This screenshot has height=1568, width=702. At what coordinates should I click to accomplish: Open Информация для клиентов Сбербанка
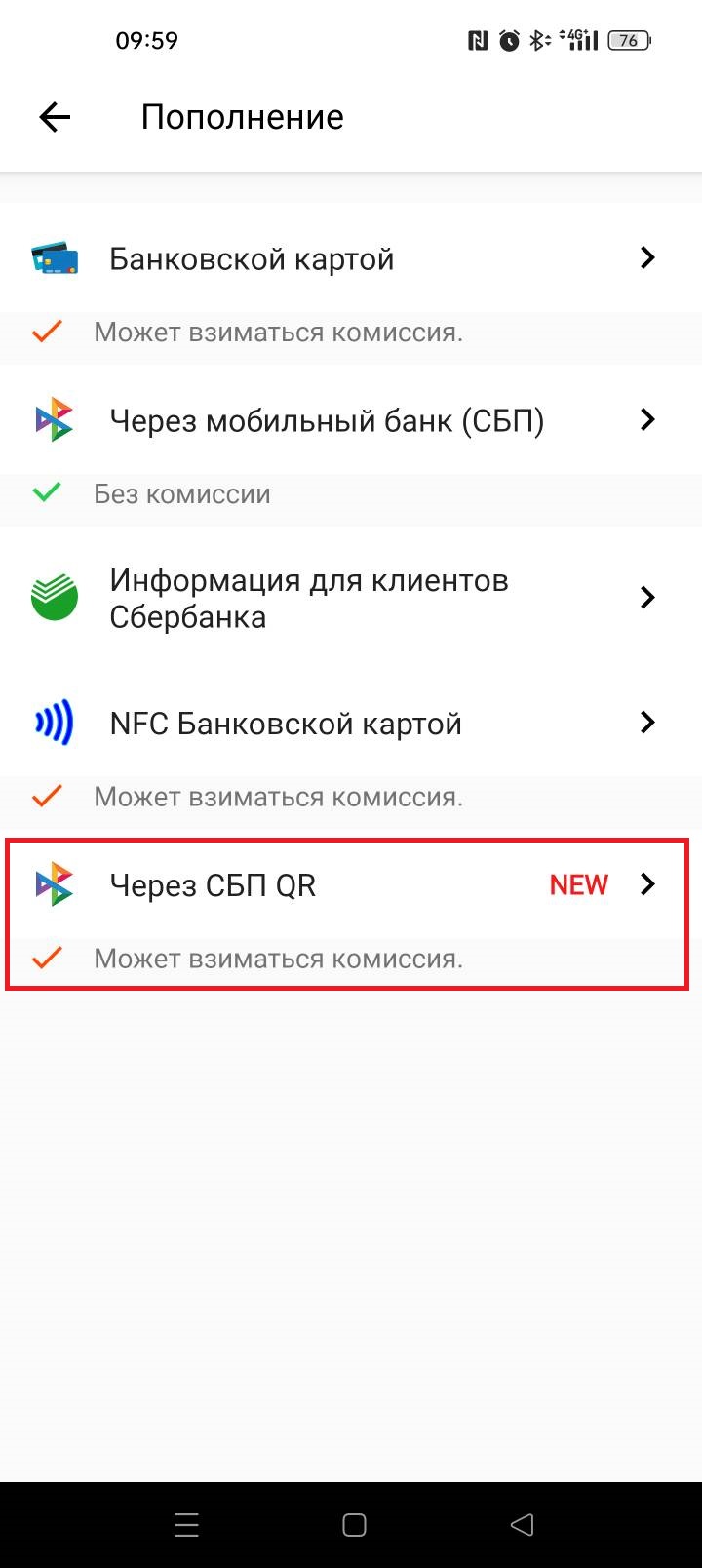[x=351, y=598]
